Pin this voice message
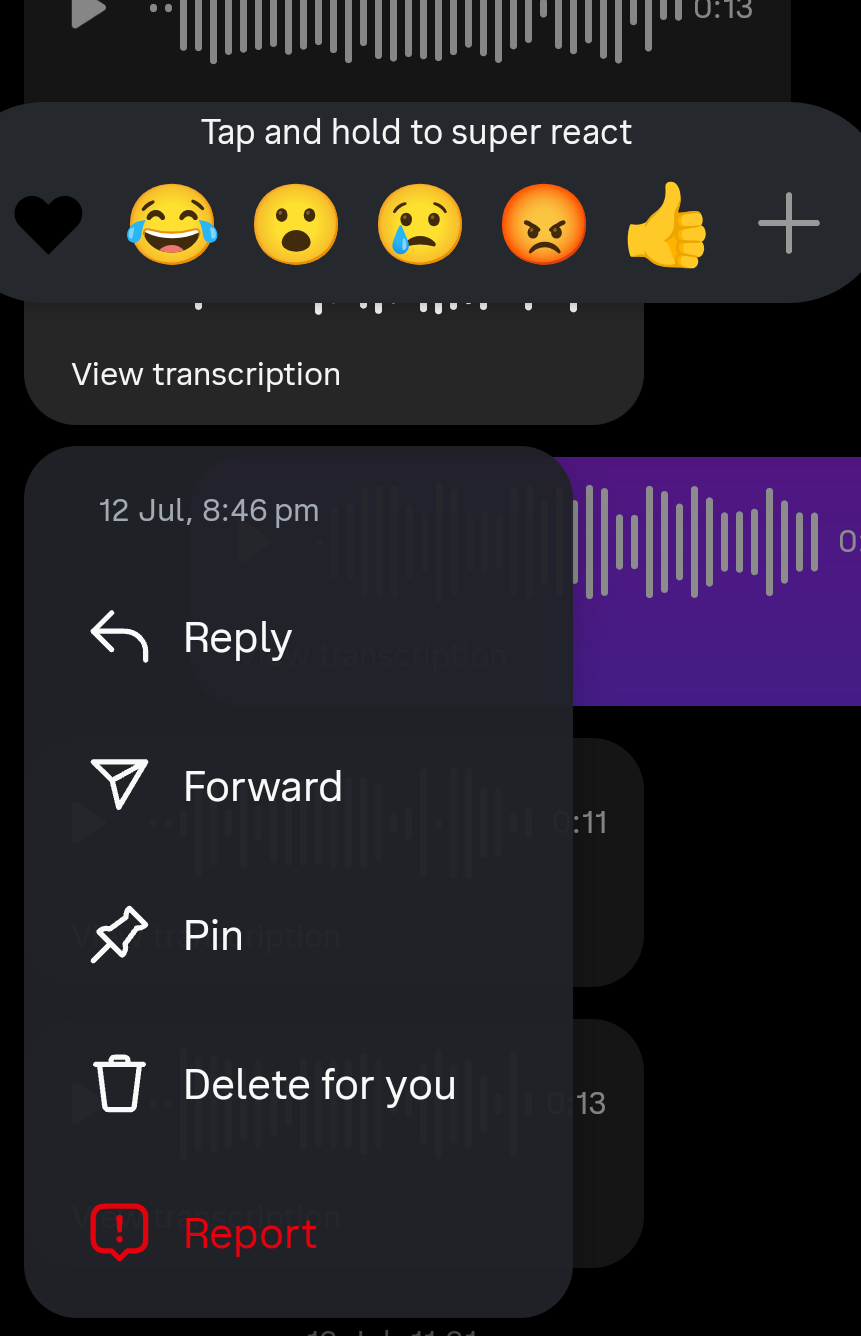This screenshot has height=1336, width=861. [x=213, y=936]
